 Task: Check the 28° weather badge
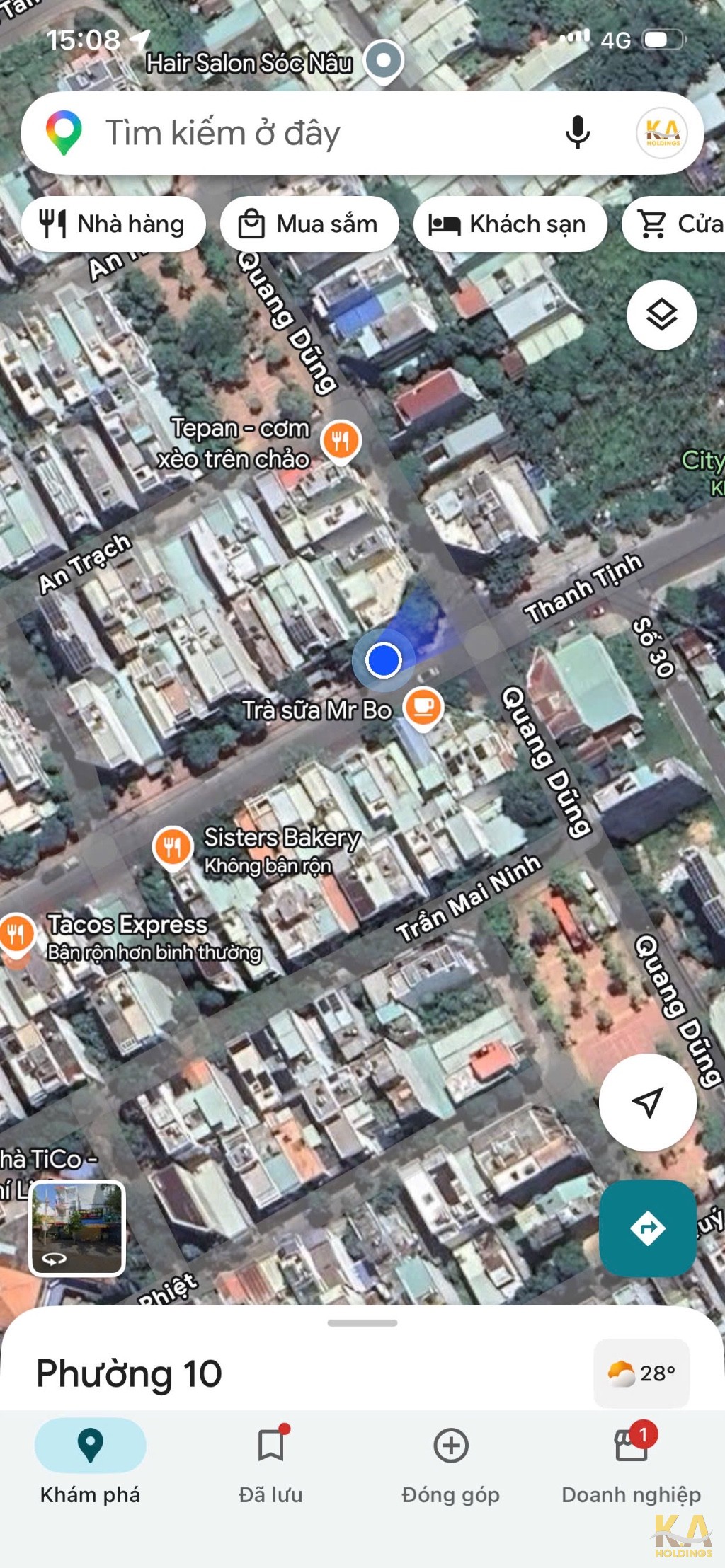click(641, 1373)
